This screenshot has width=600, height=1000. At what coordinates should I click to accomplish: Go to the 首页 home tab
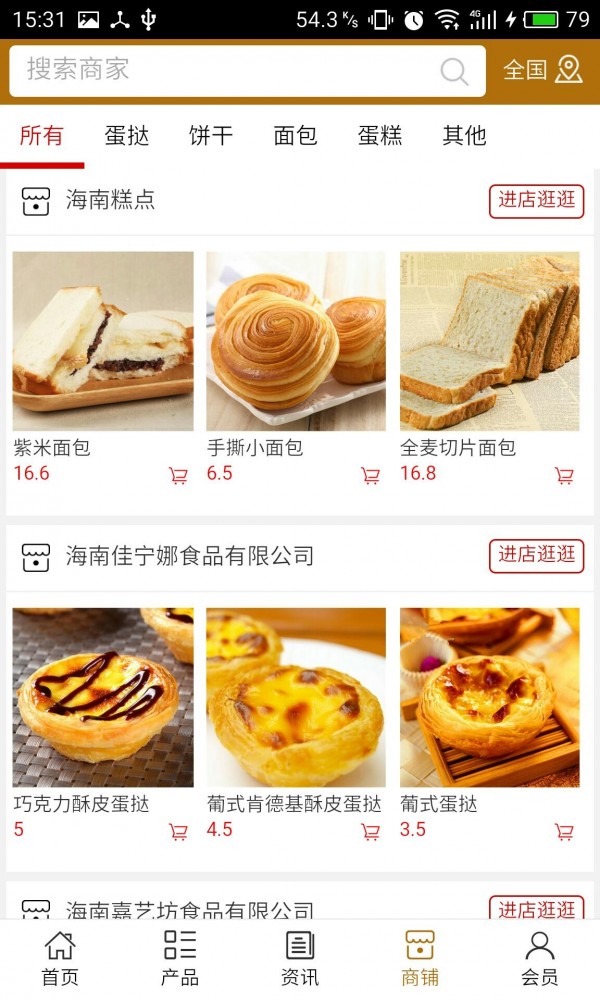pos(60,958)
